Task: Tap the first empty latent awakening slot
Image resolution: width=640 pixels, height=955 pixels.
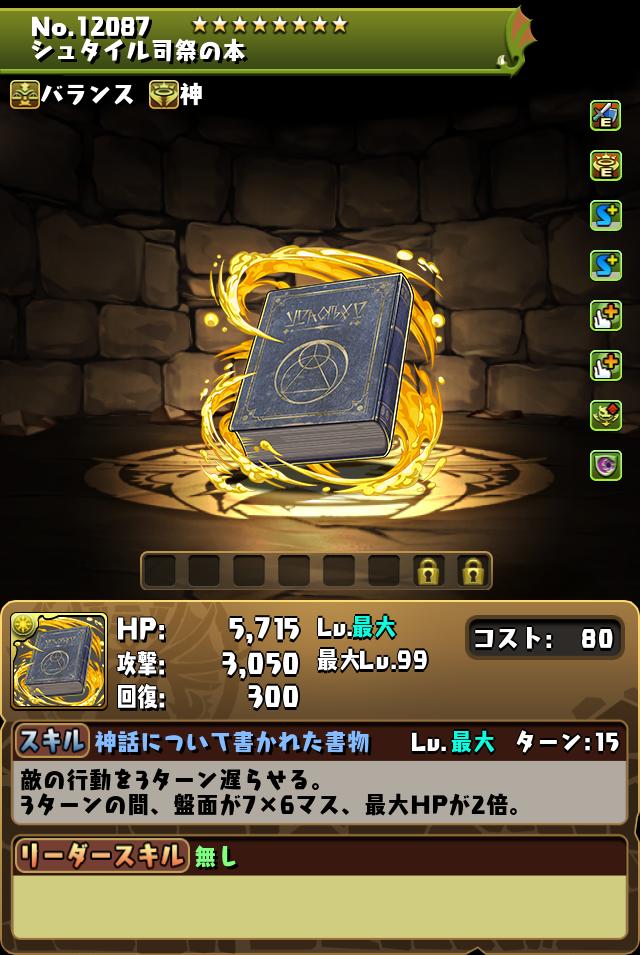Action: pyautogui.click(x=159, y=571)
